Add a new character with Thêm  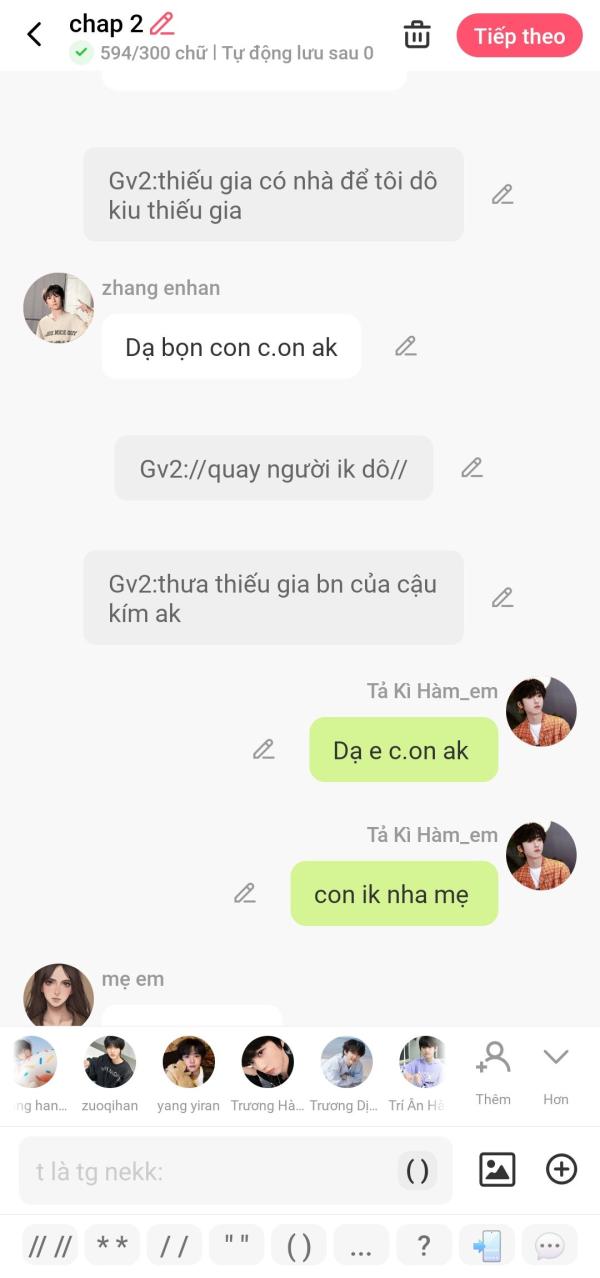(x=493, y=1071)
